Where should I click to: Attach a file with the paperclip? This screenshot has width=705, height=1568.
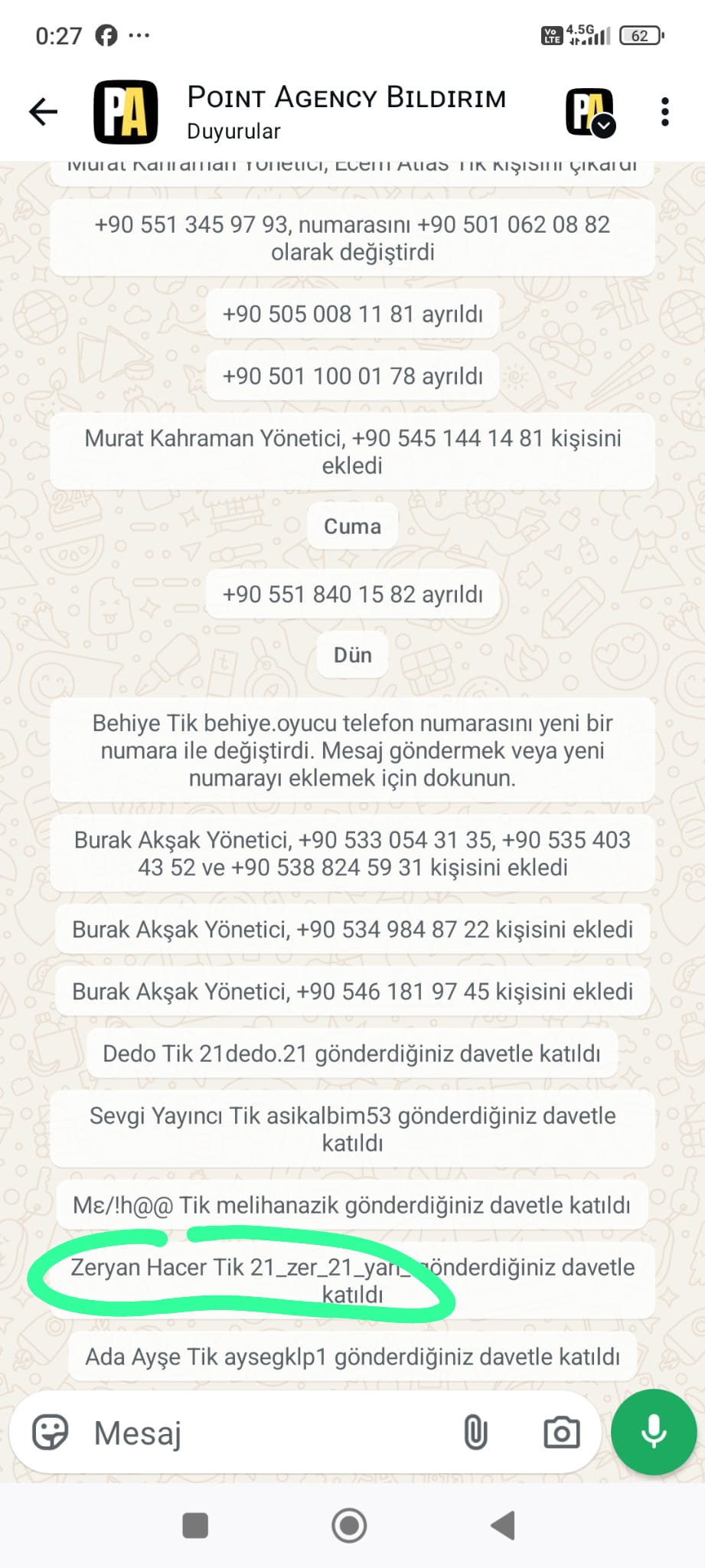pyautogui.click(x=475, y=1432)
